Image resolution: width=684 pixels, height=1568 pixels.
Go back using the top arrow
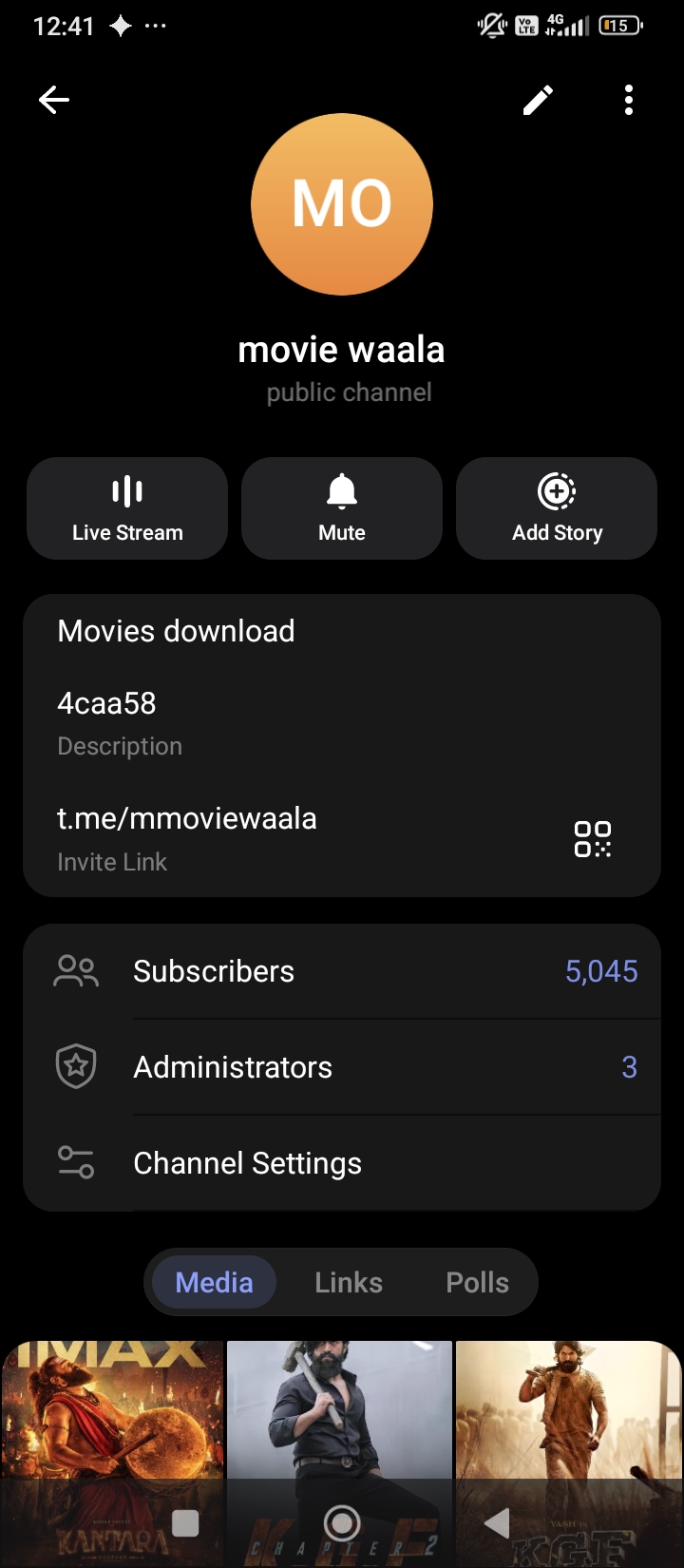point(54,100)
